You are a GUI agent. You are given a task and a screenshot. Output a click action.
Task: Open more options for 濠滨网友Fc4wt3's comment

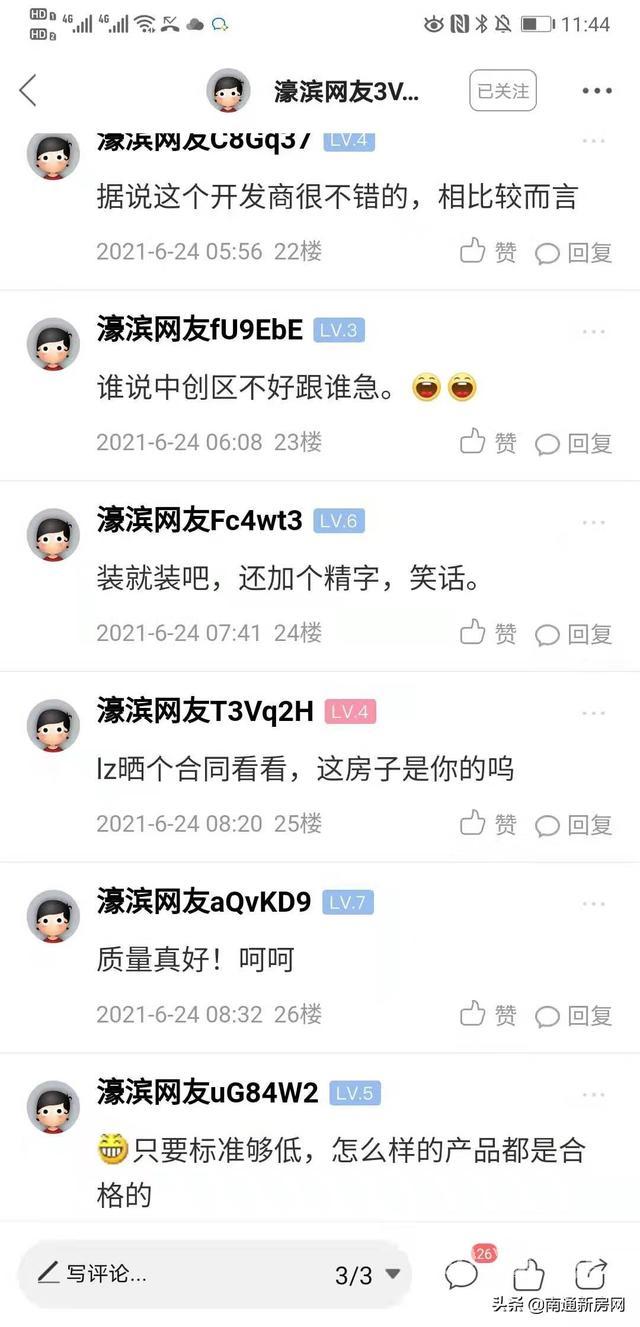pyautogui.click(x=594, y=522)
